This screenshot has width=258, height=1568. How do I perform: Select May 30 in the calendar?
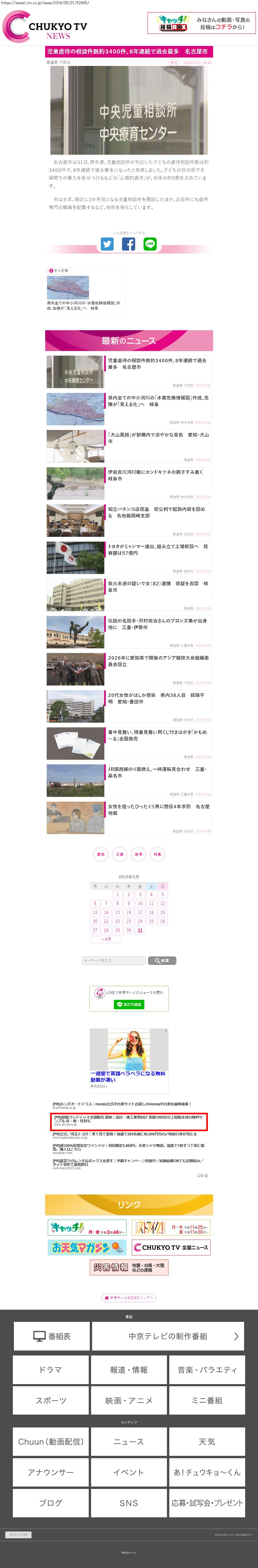128,930
